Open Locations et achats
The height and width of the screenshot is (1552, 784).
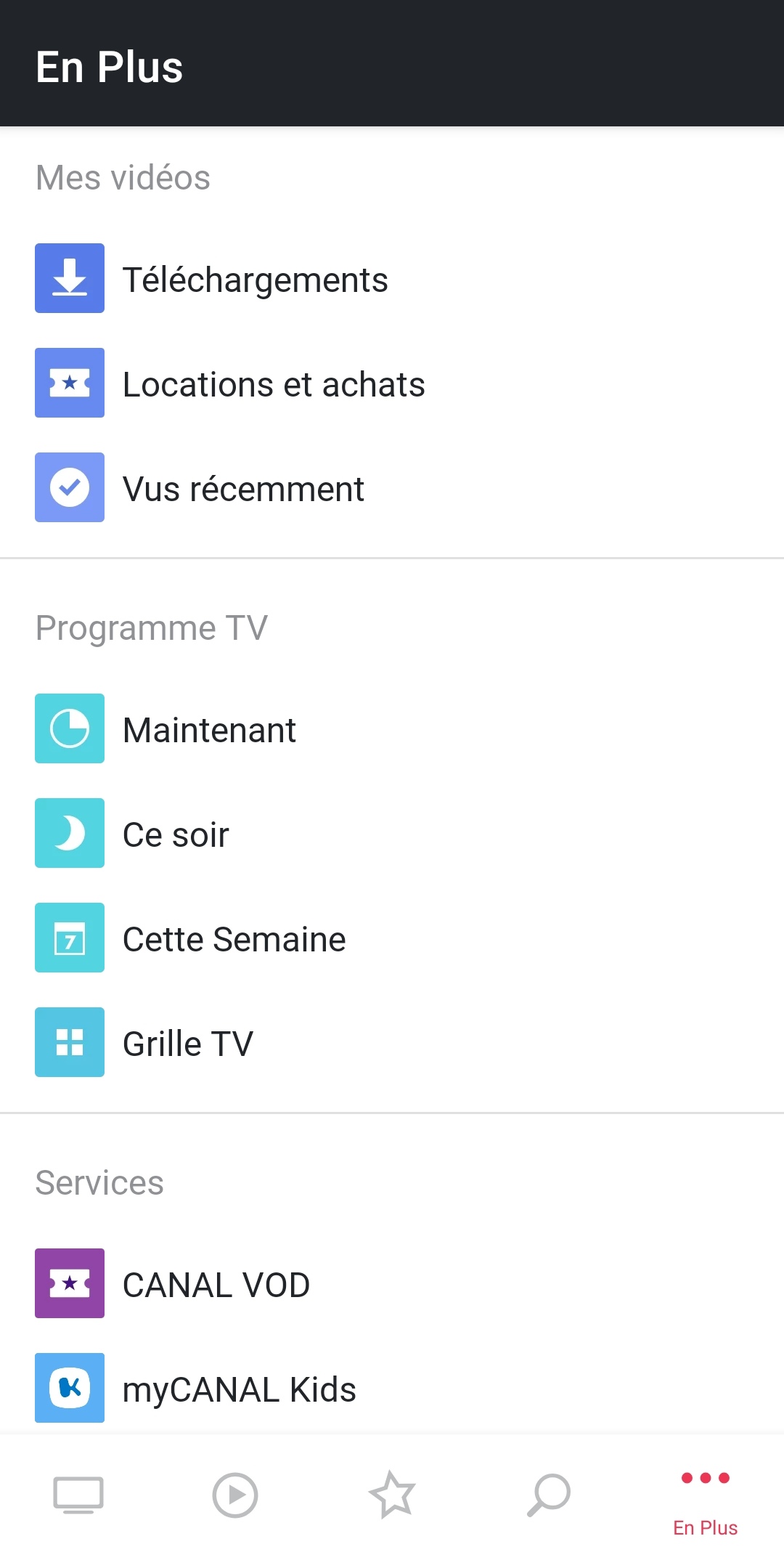point(273,383)
